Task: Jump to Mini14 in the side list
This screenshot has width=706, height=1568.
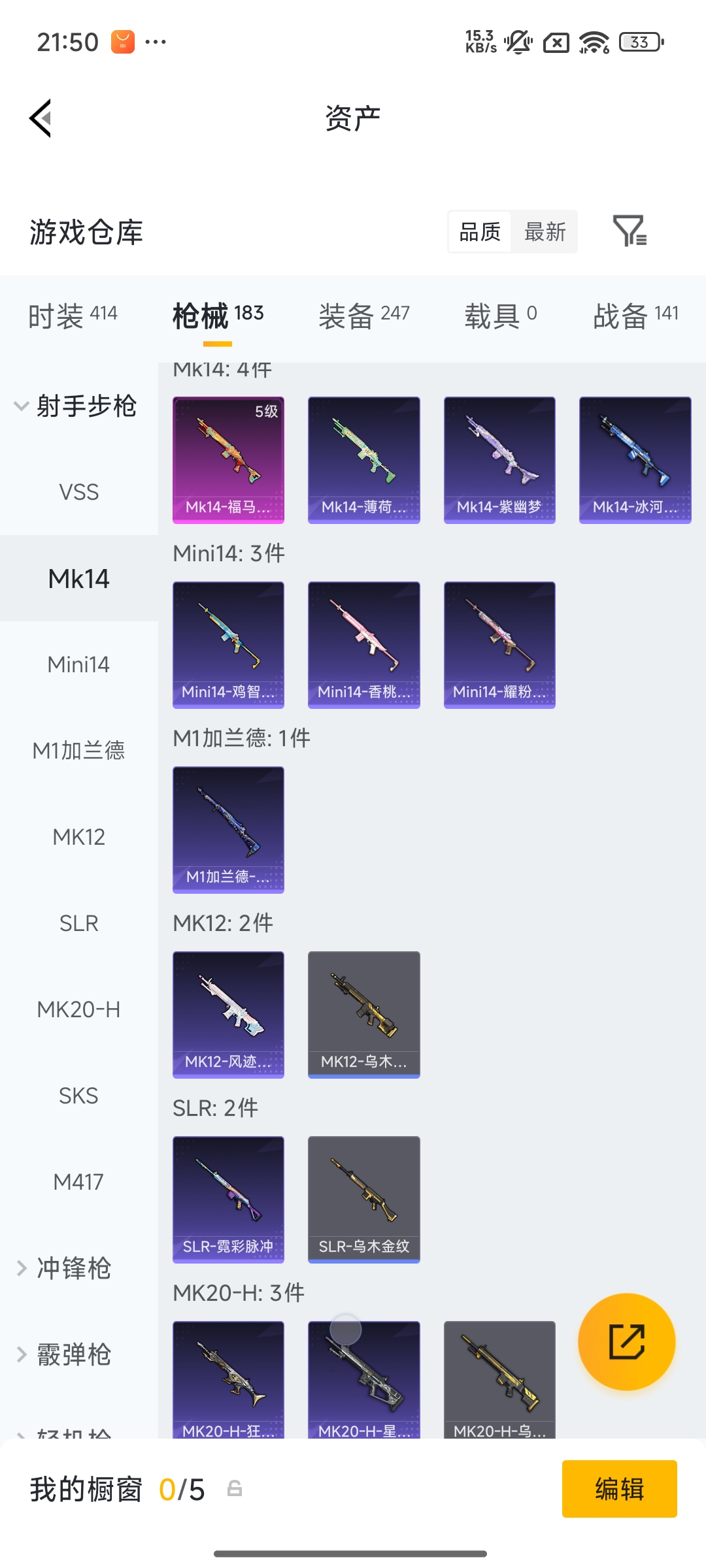Action: tap(79, 664)
